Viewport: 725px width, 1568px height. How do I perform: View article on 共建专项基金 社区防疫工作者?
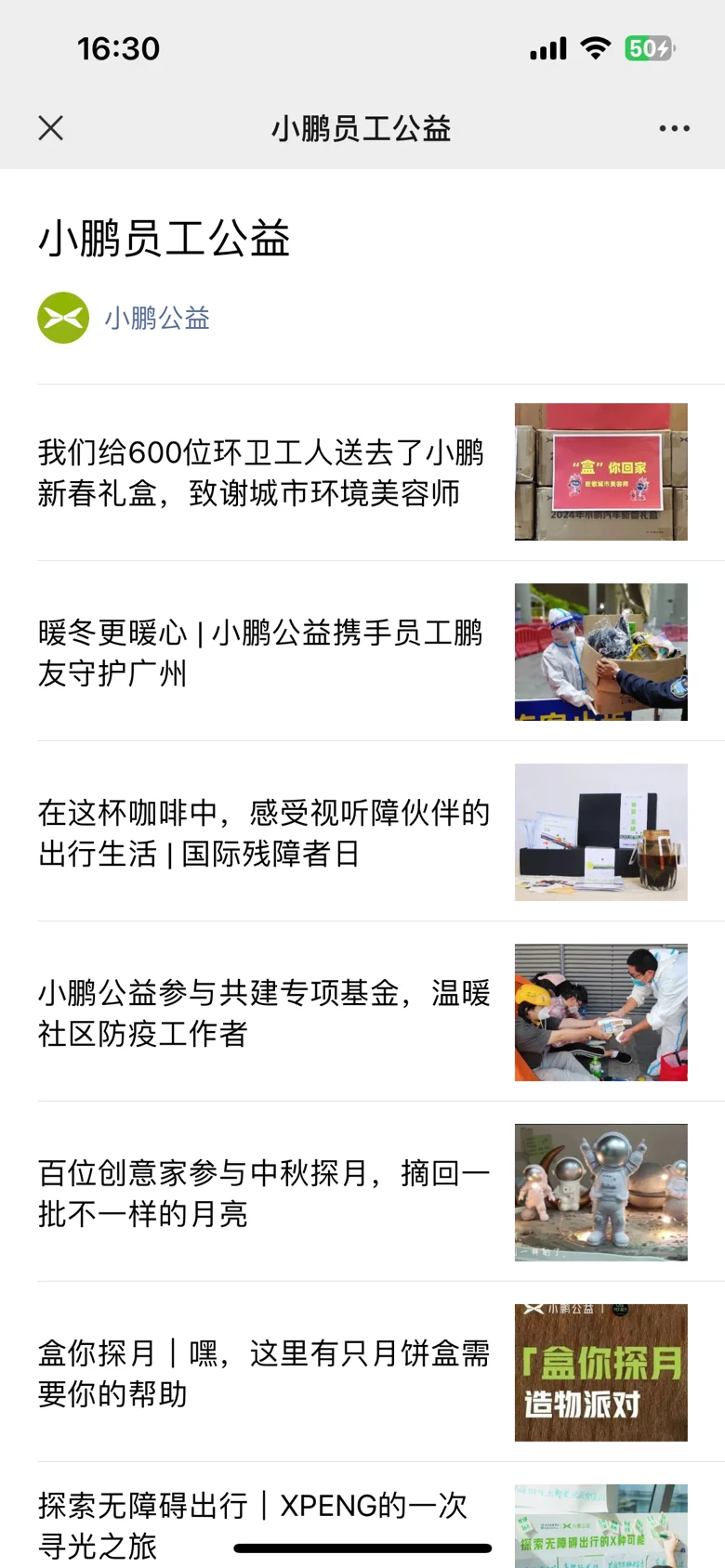(x=362, y=1013)
